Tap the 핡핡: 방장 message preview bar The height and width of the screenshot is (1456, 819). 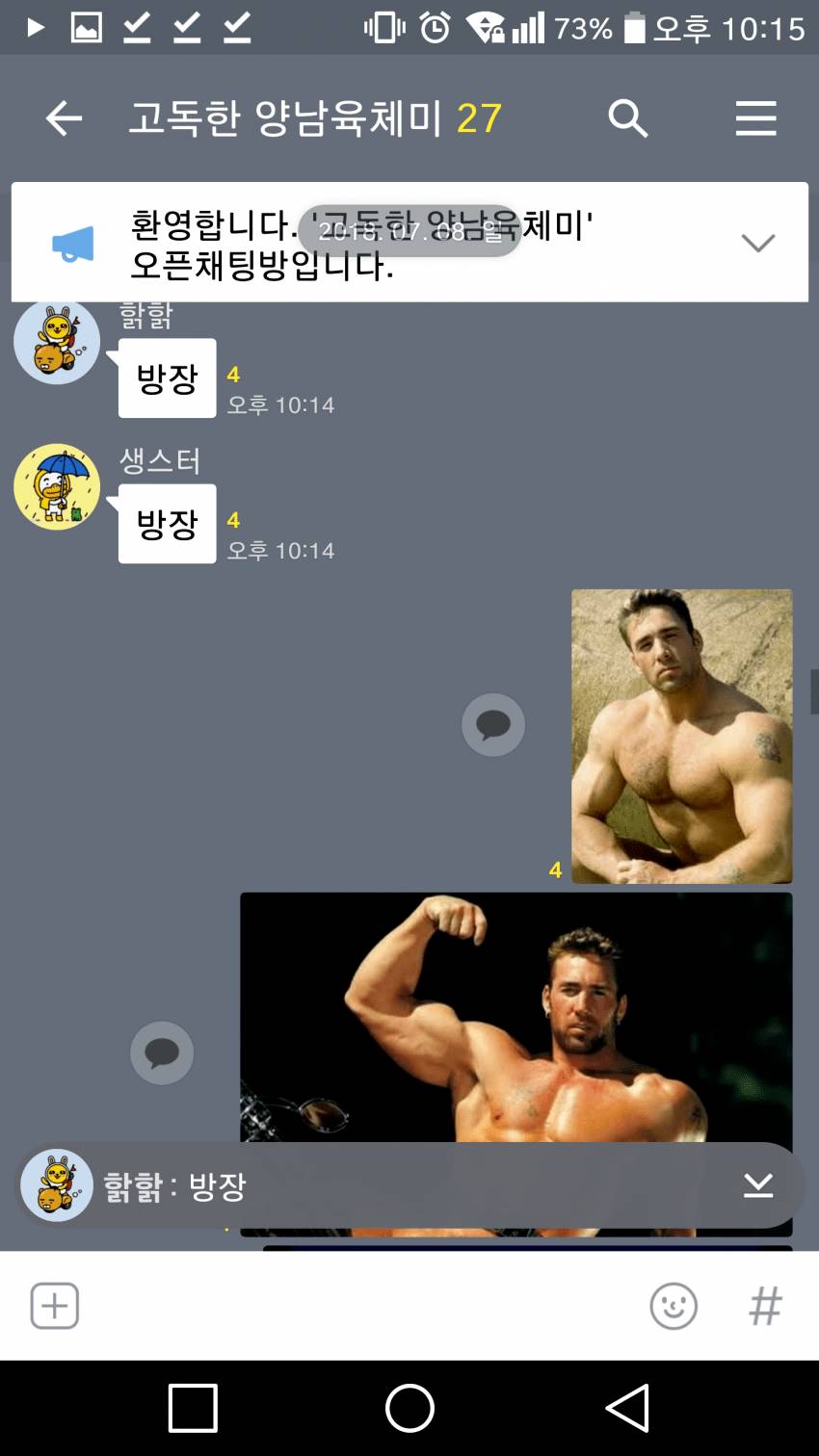pyautogui.click(x=385, y=1185)
